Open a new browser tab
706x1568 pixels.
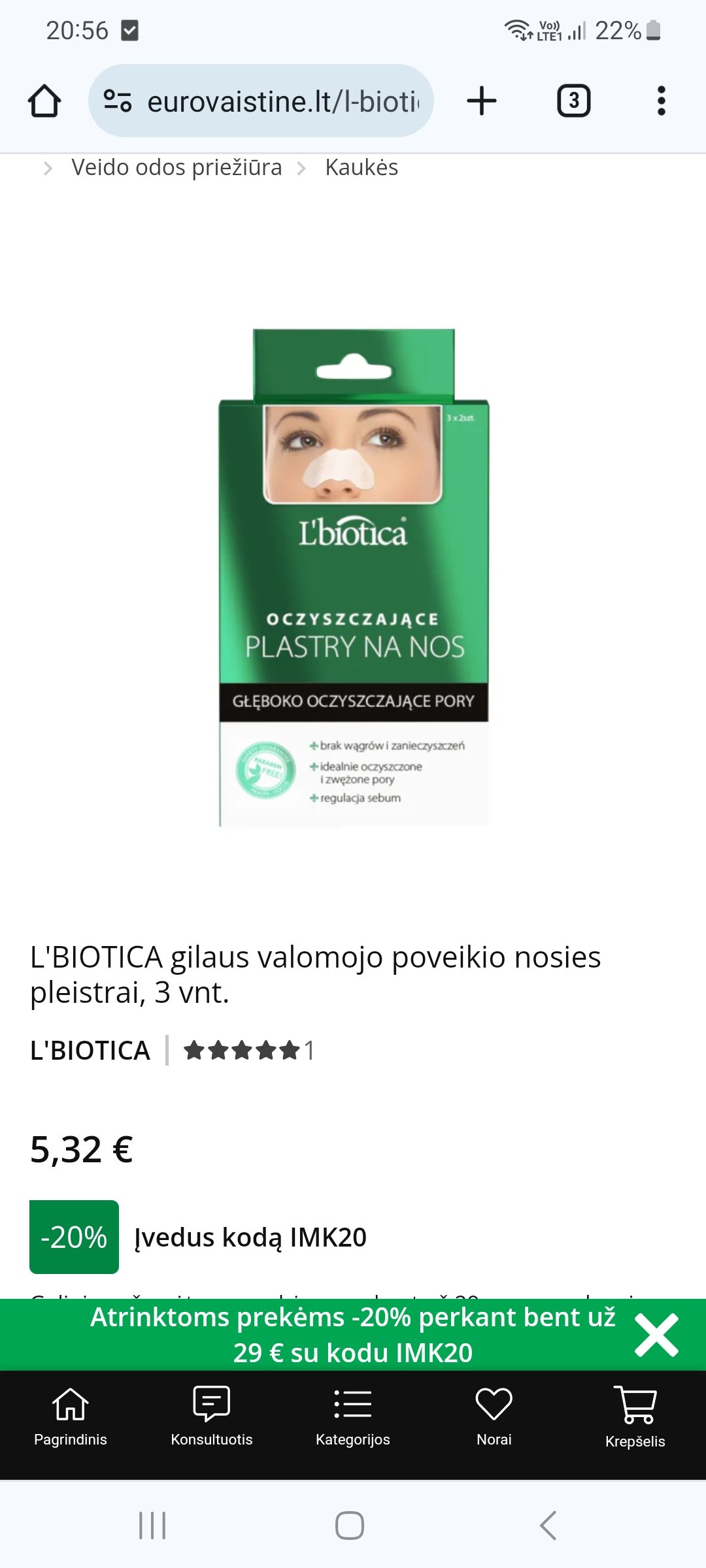pyautogui.click(x=482, y=101)
